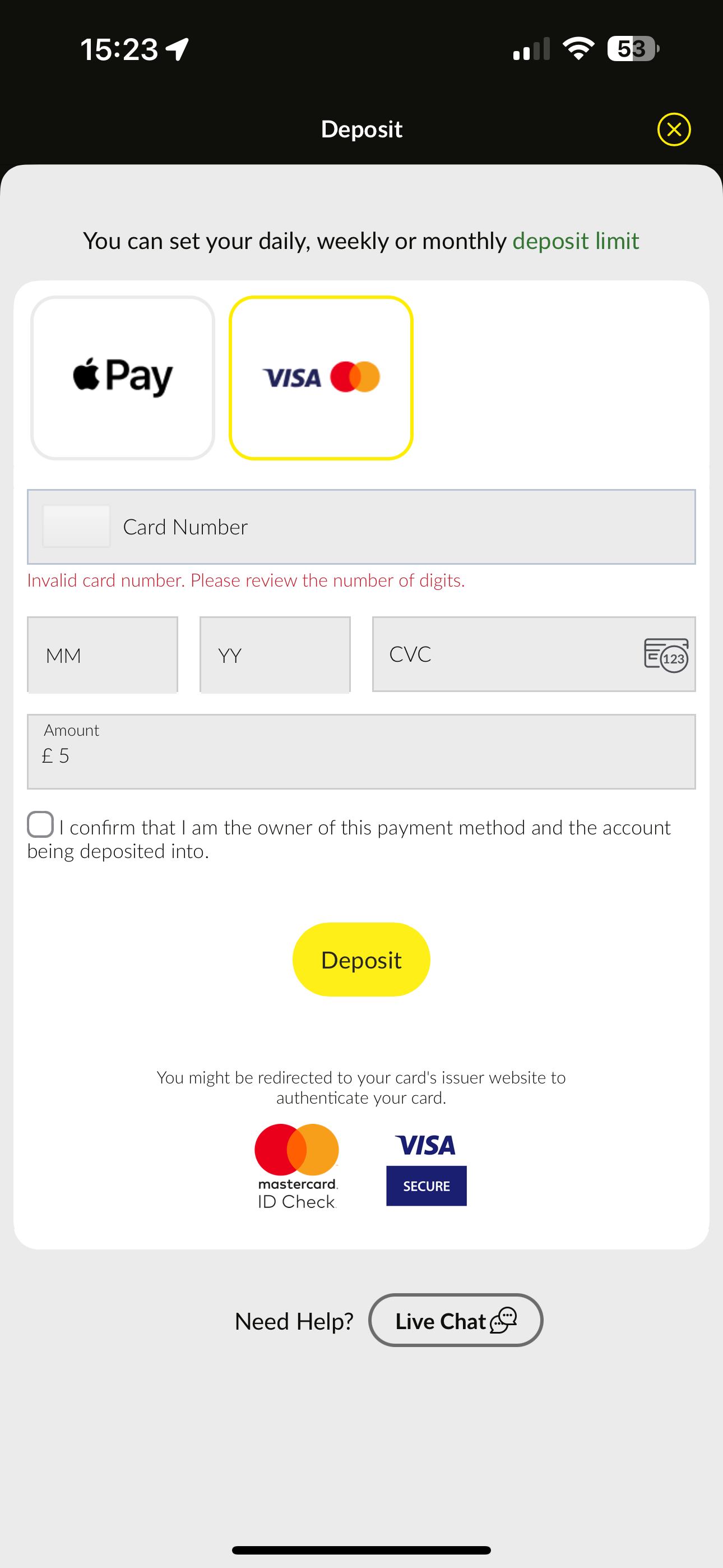Image resolution: width=723 pixels, height=1568 pixels.
Task: Click the Mastercard logo on the card tile
Action: [x=355, y=376]
